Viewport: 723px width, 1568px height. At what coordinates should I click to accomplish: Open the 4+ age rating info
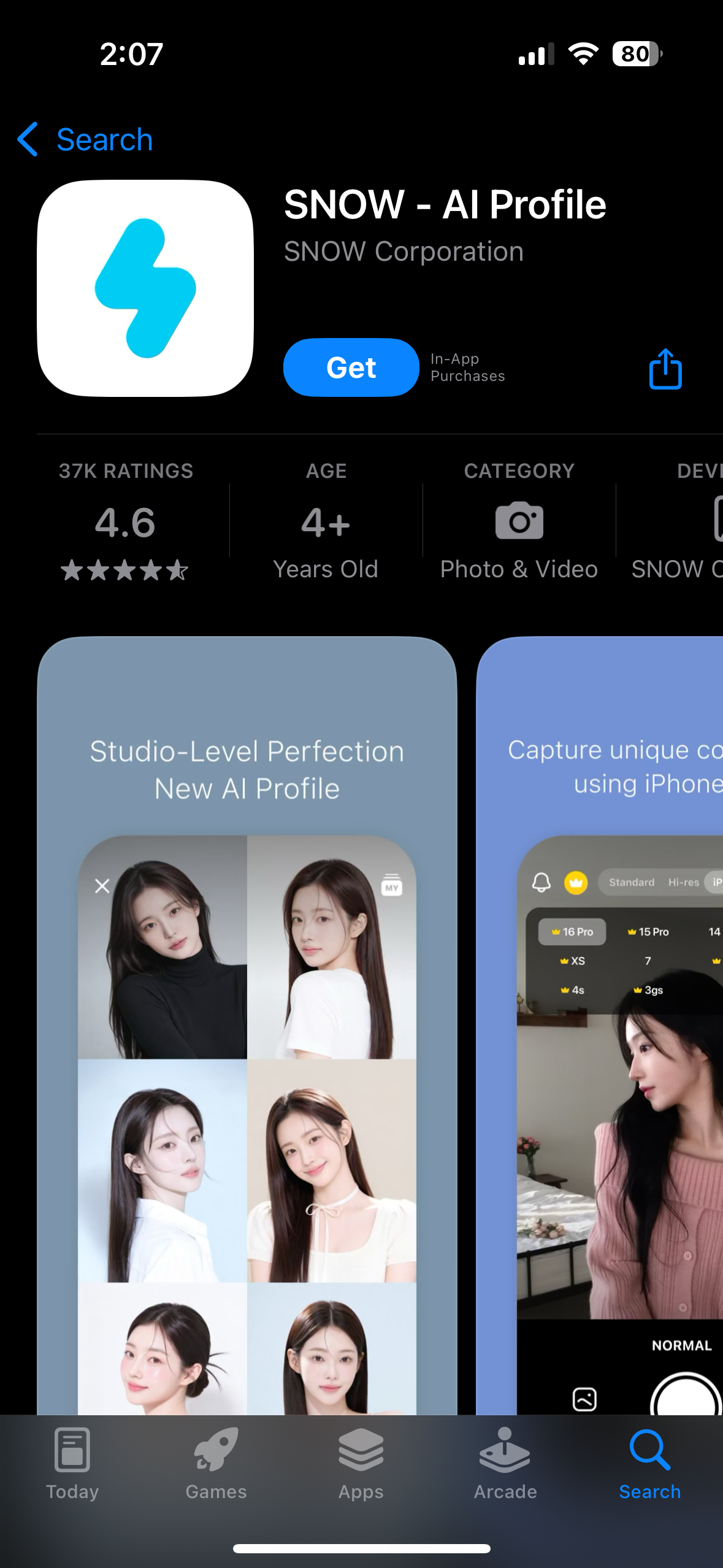(326, 521)
